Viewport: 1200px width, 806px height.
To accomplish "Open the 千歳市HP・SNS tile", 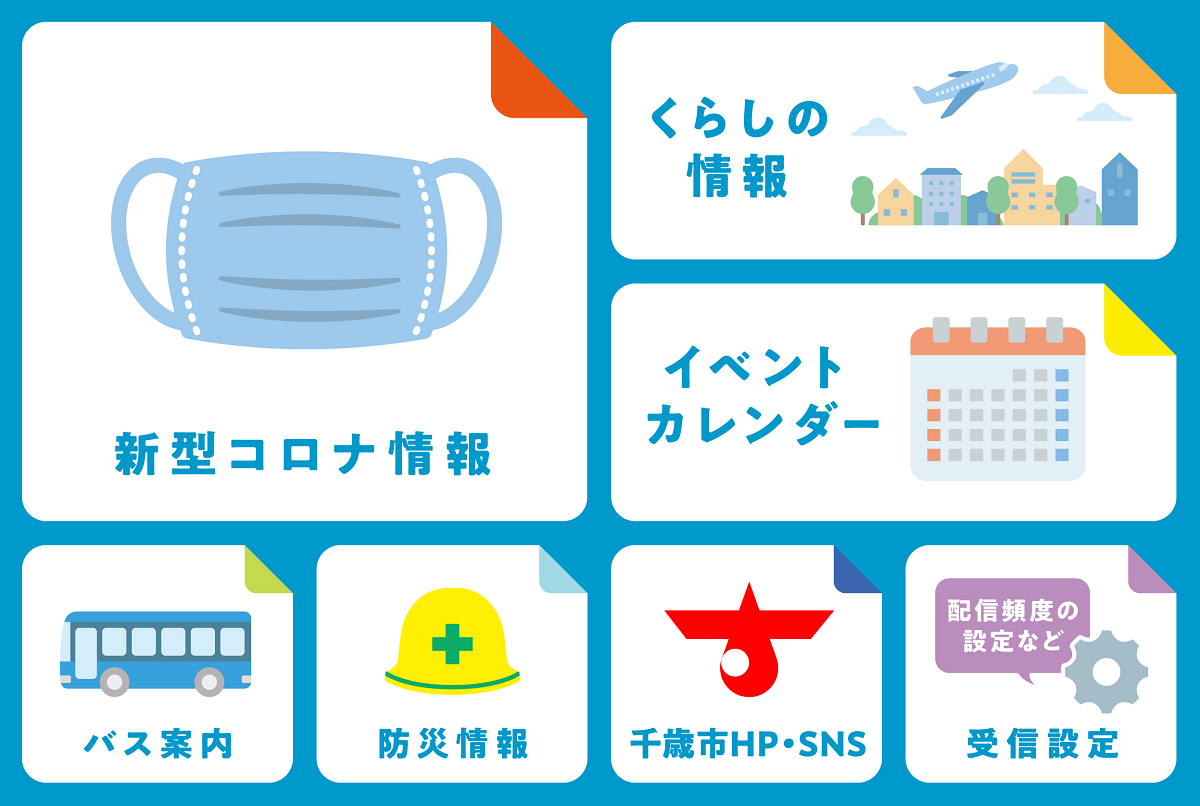I will (x=746, y=664).
